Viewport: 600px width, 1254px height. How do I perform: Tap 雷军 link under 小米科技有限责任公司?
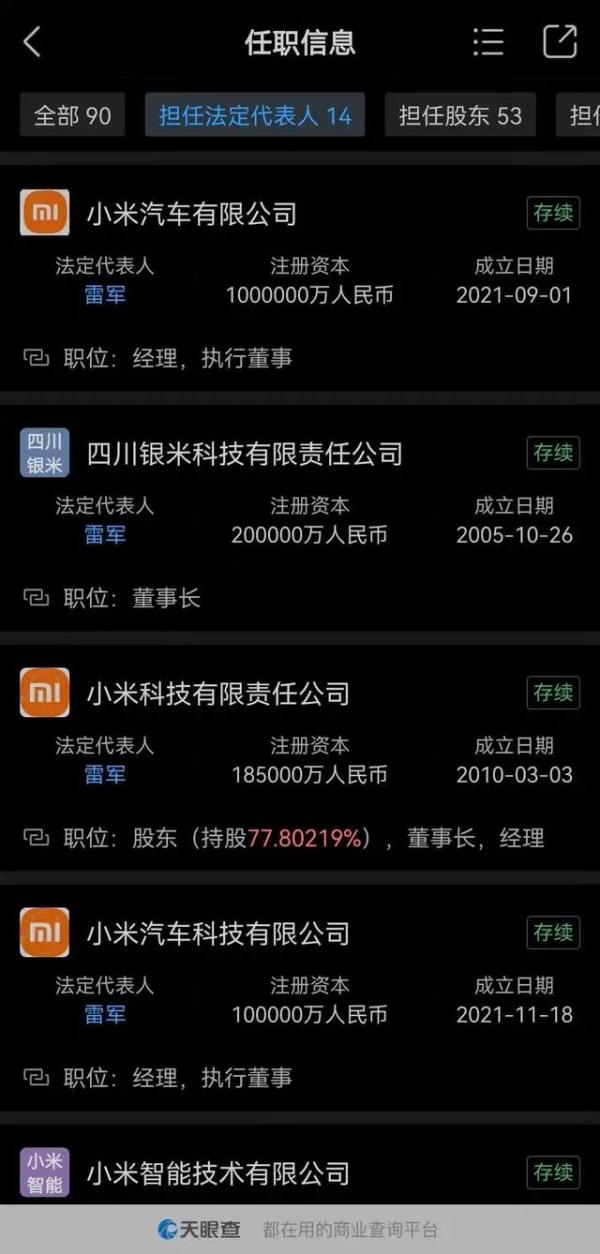[x=105, y=775]
